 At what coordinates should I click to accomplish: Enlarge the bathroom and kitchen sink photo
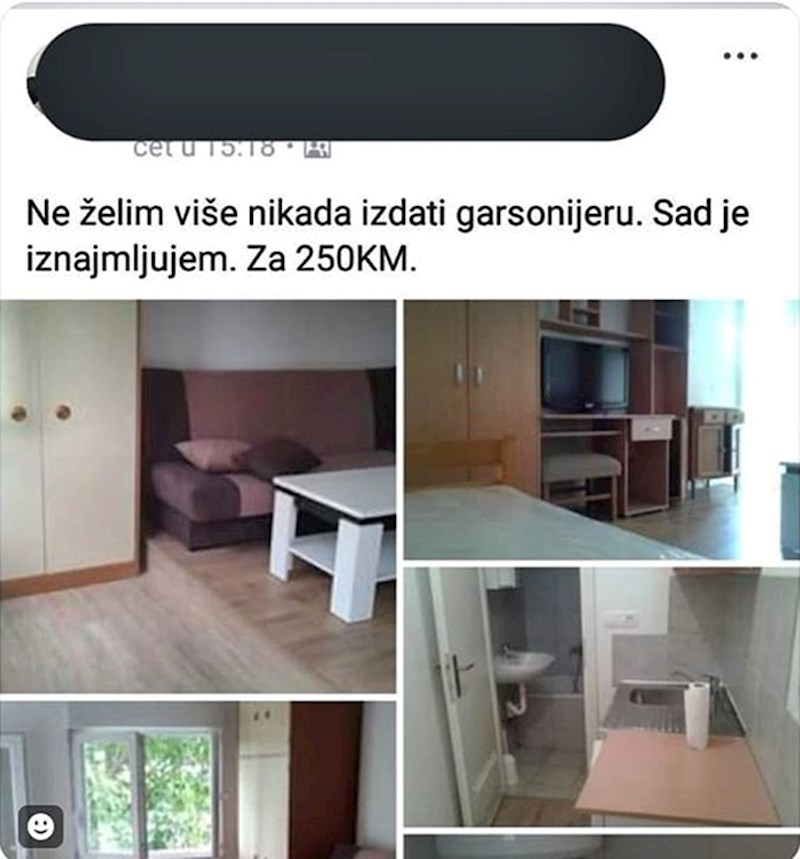600,695
